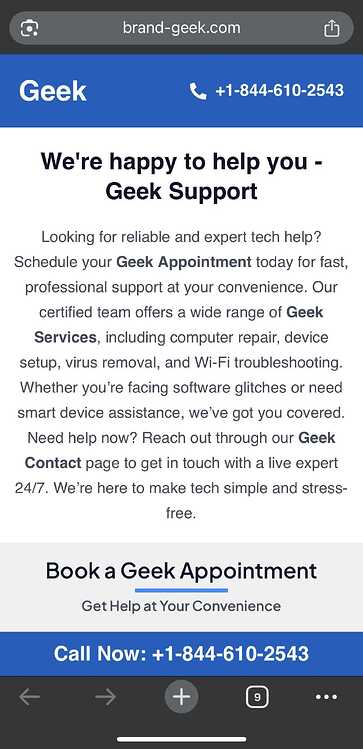
Task: Go back to the previous page
Action: tap(30, 697)
